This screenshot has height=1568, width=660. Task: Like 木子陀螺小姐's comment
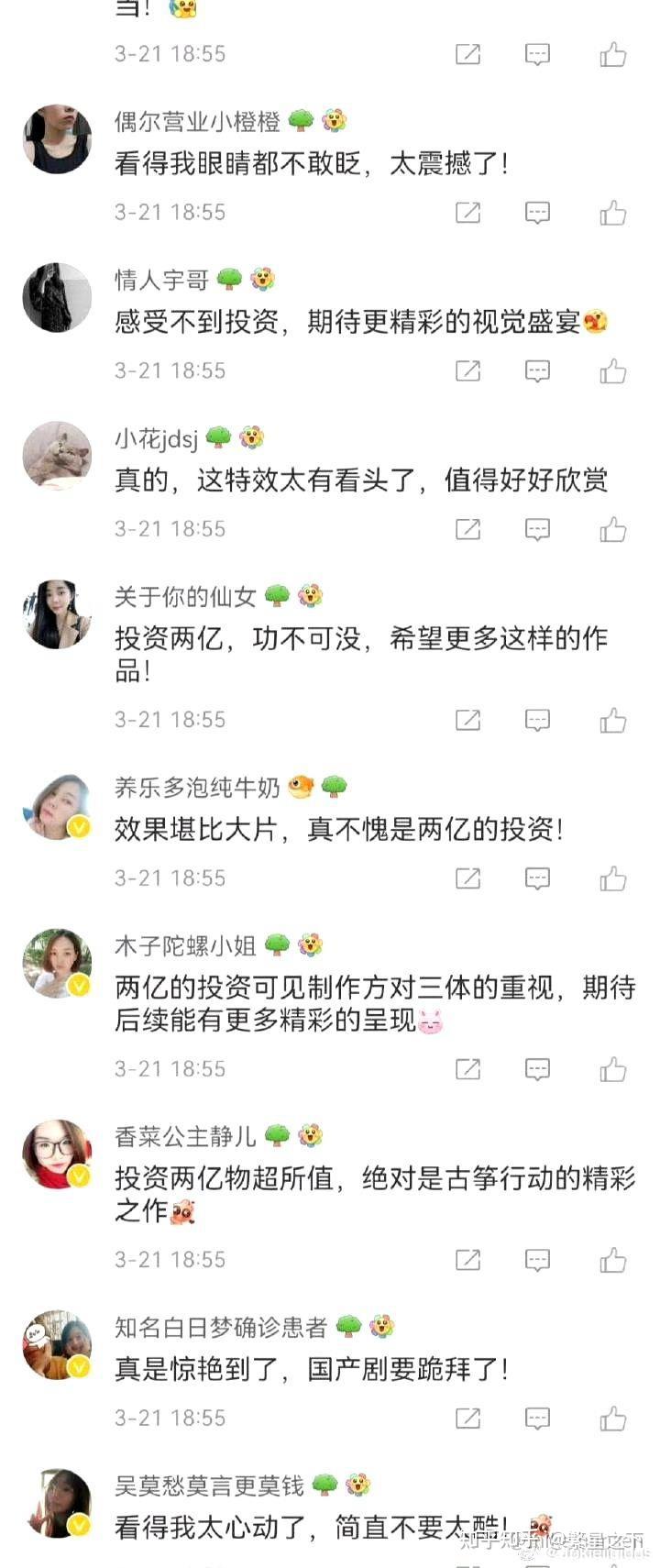pyautogui.click(x=612, y=1069)
